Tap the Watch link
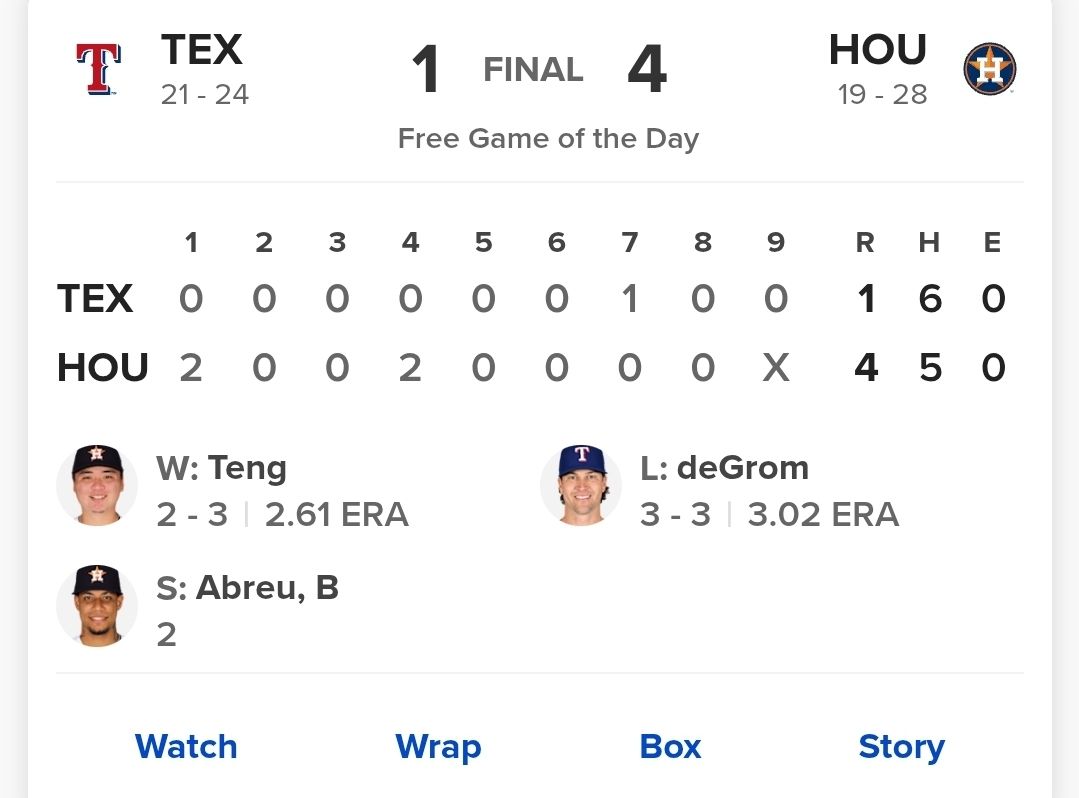The height and width of the screenshot is (798, 1079). click(x=186, y=746)
